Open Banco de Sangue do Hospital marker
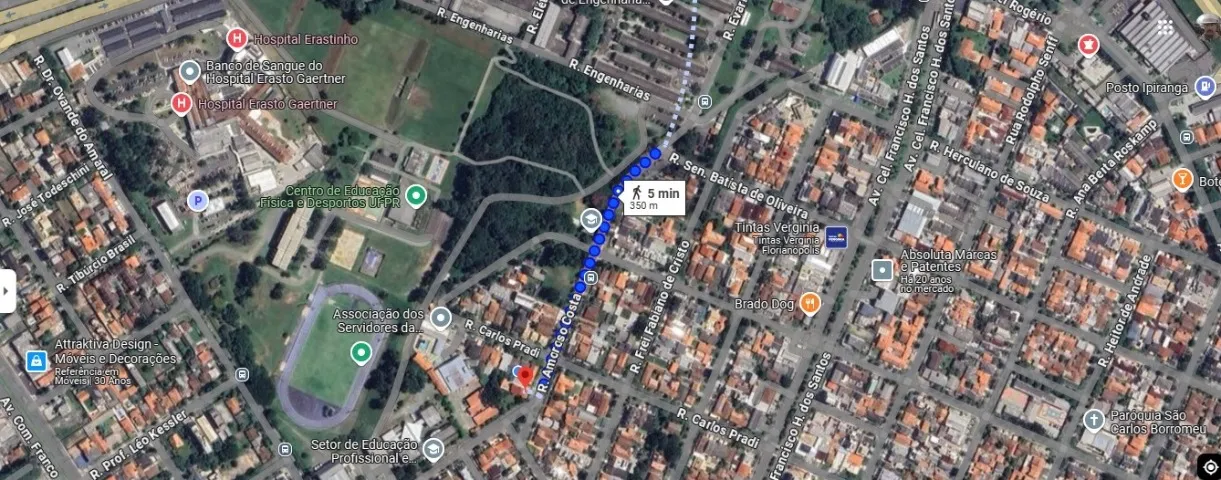The width and height of the screenshot is (1221, 480). (x=189, y=71)
